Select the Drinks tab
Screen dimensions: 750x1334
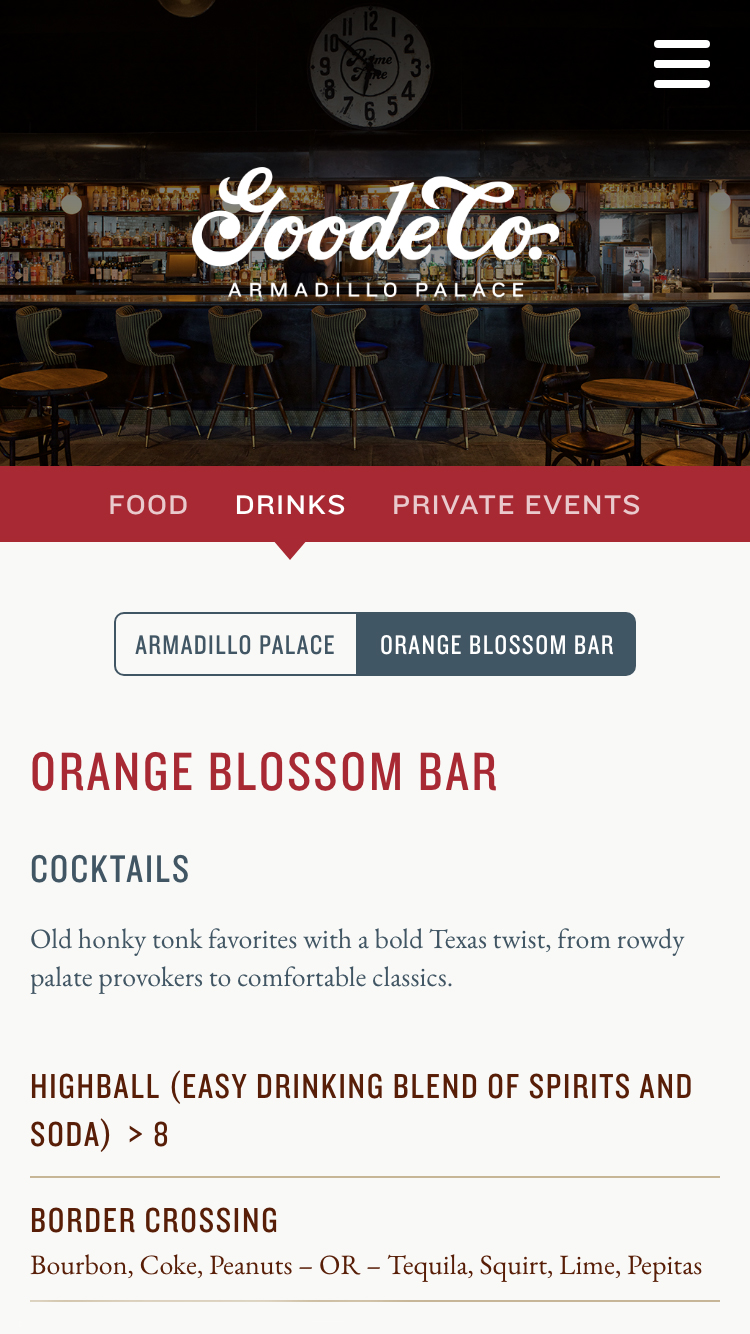pos(290,505)
